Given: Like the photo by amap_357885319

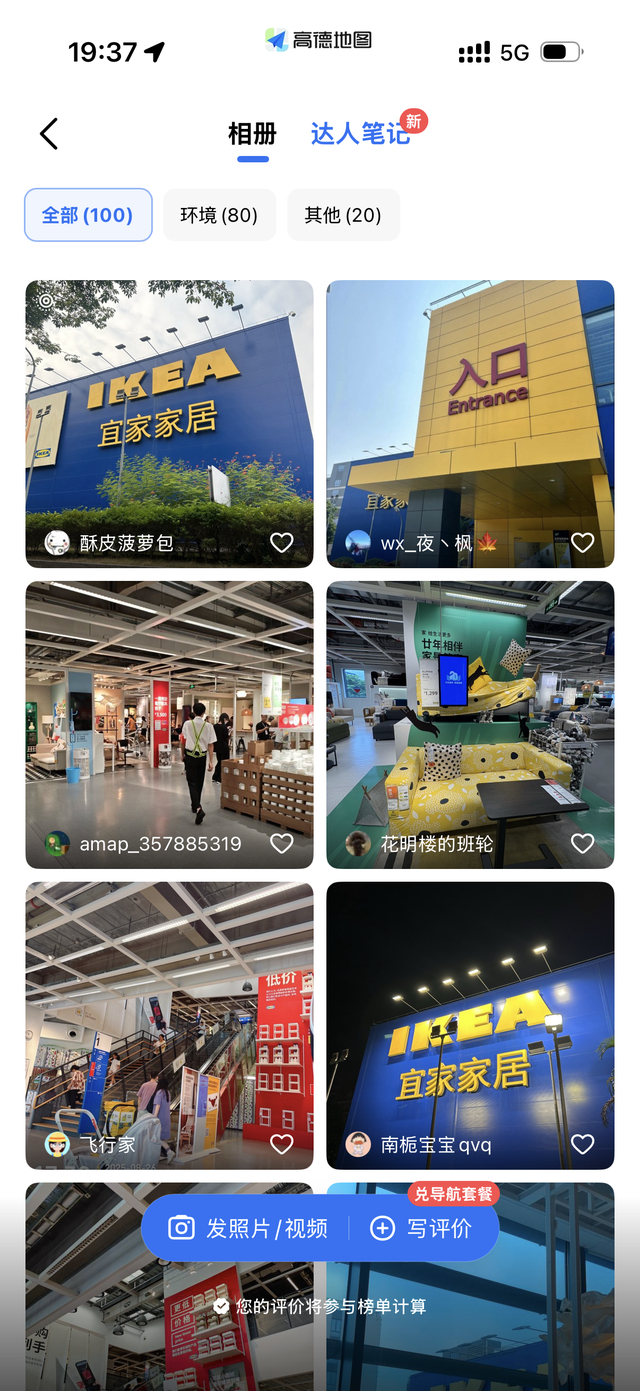Looking at the screenshot, I should coord(282,843).
